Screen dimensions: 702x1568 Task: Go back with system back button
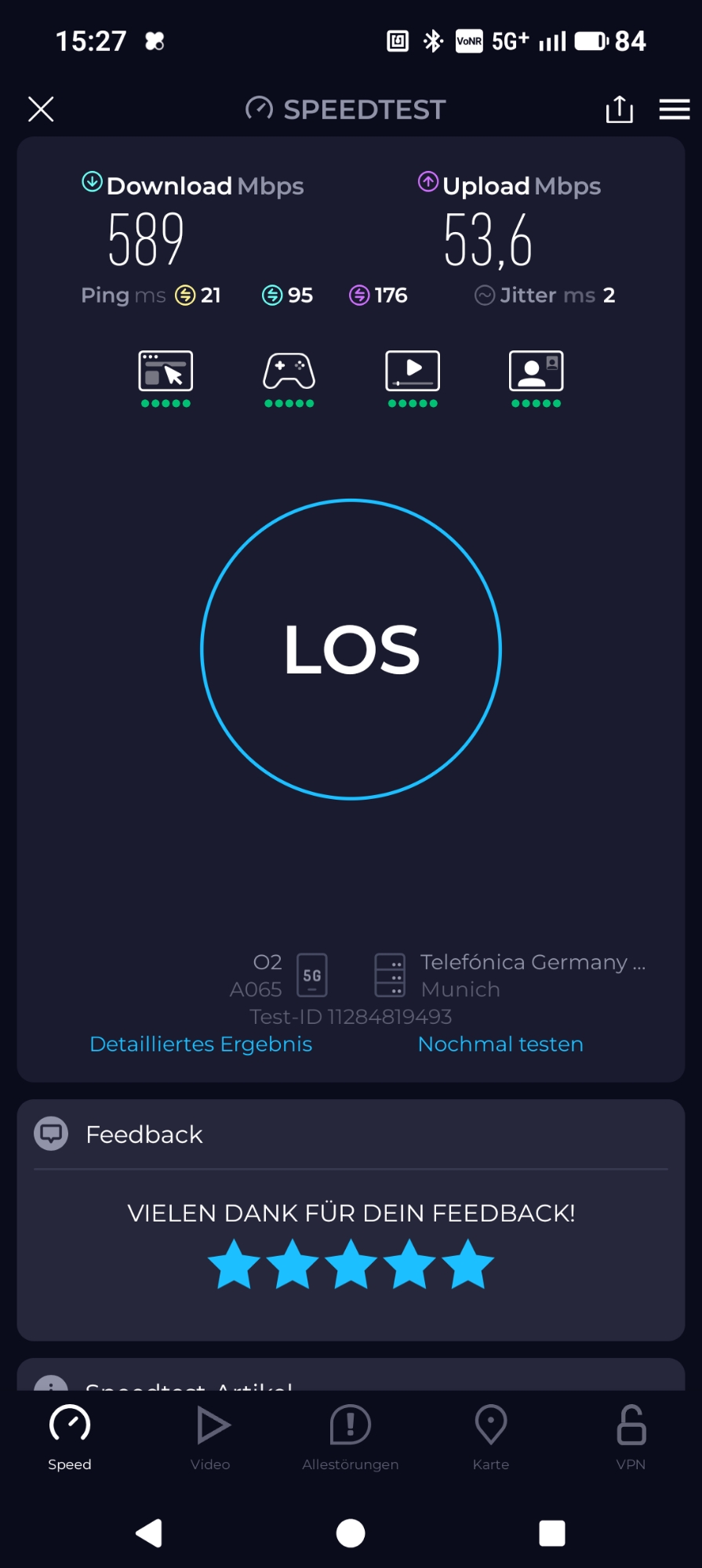click(x=149, y=1533)
